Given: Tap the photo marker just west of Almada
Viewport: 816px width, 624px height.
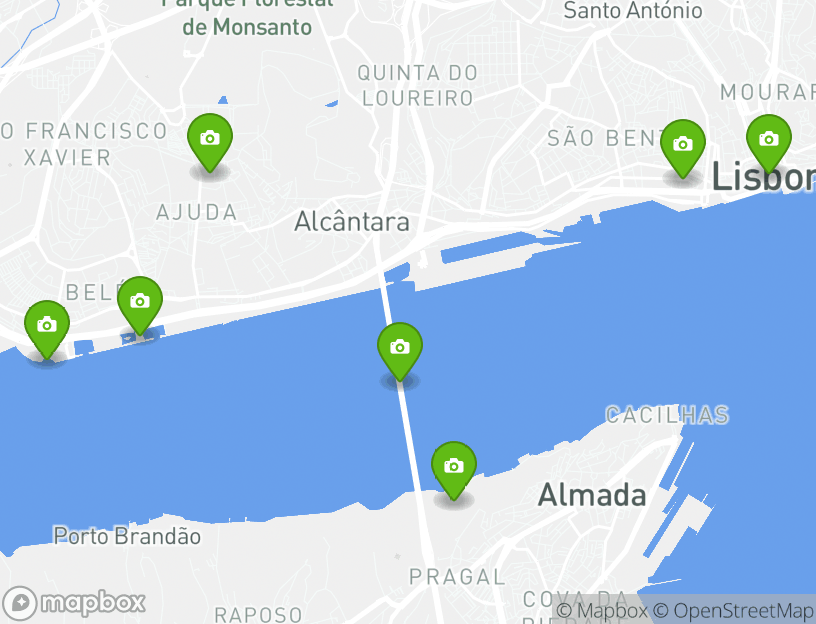Looking at the screenshot, I should tap(454, 468).
